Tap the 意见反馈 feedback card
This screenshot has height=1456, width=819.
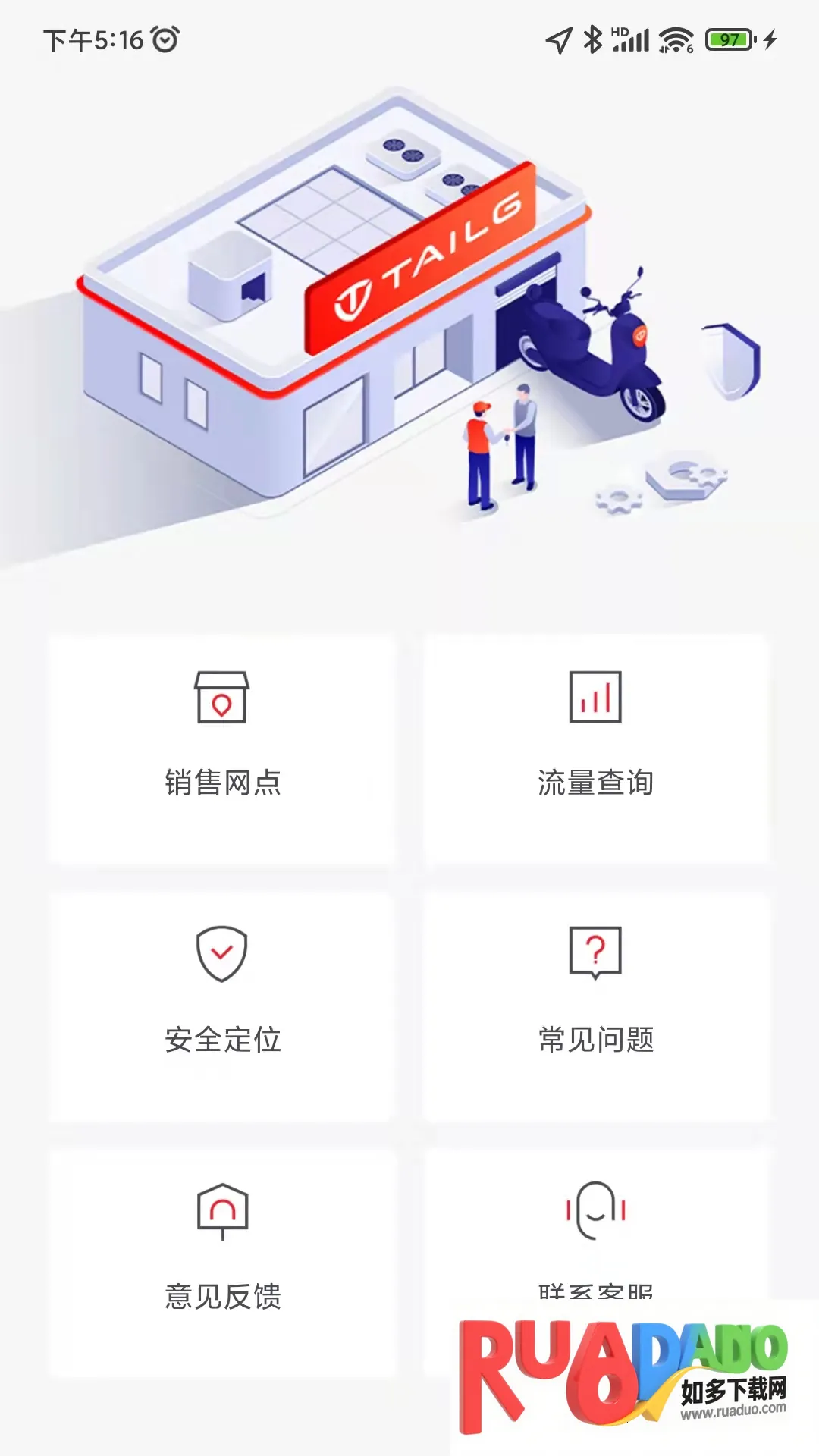coord(222,1263)
